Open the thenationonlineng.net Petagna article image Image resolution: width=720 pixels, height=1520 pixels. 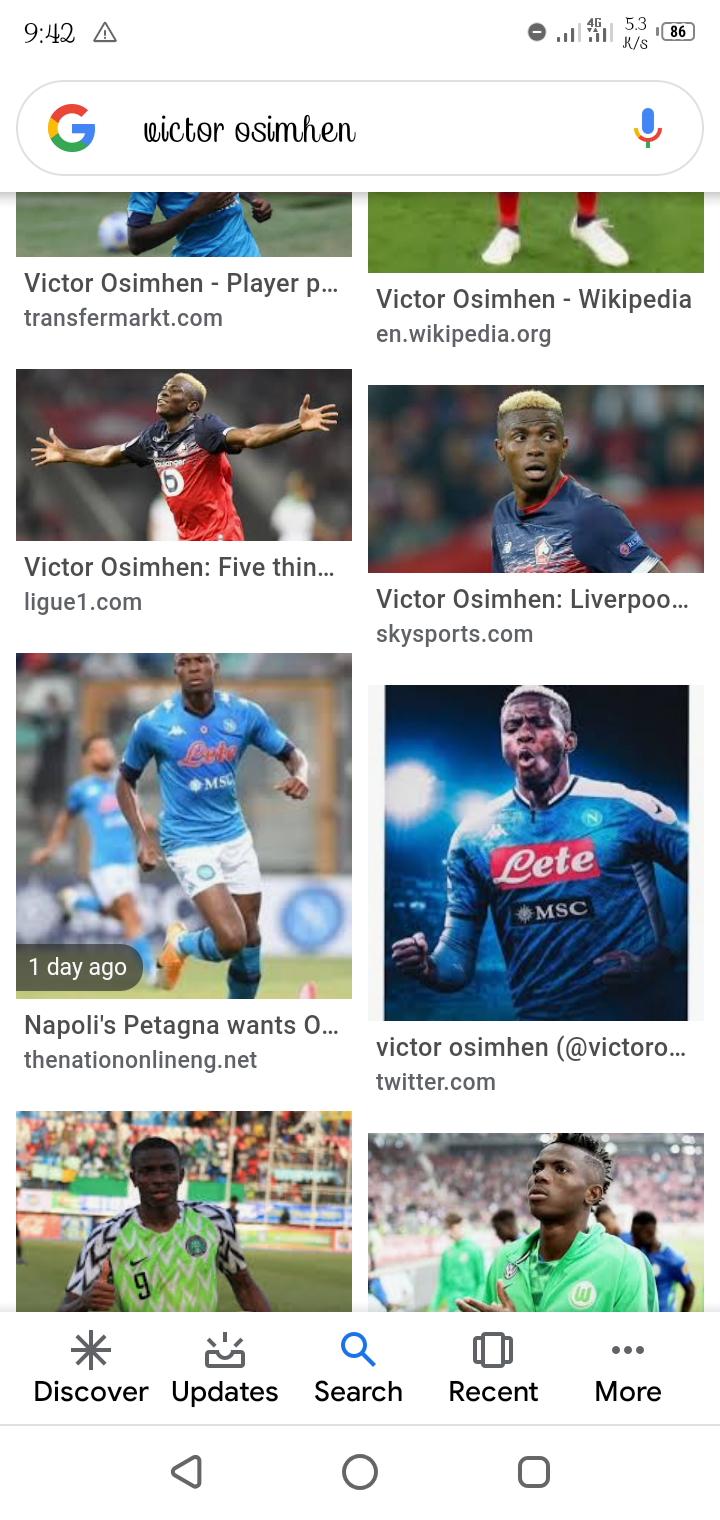[x=184, y=825]
